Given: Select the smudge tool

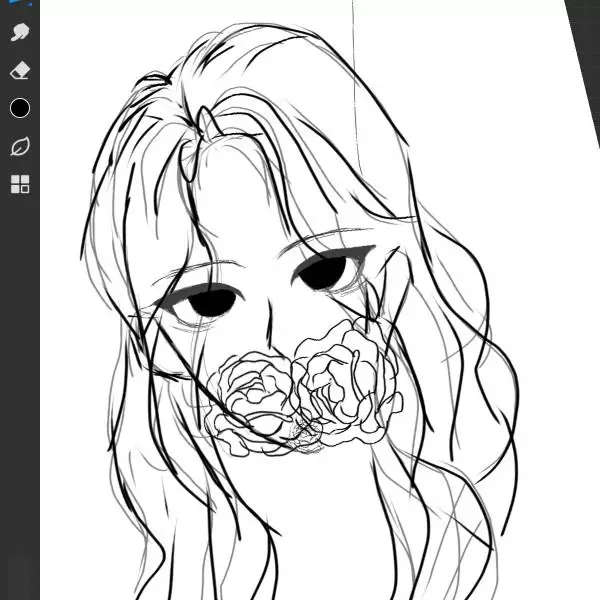Looking at the screenshot, I should [x=19, y=32].
